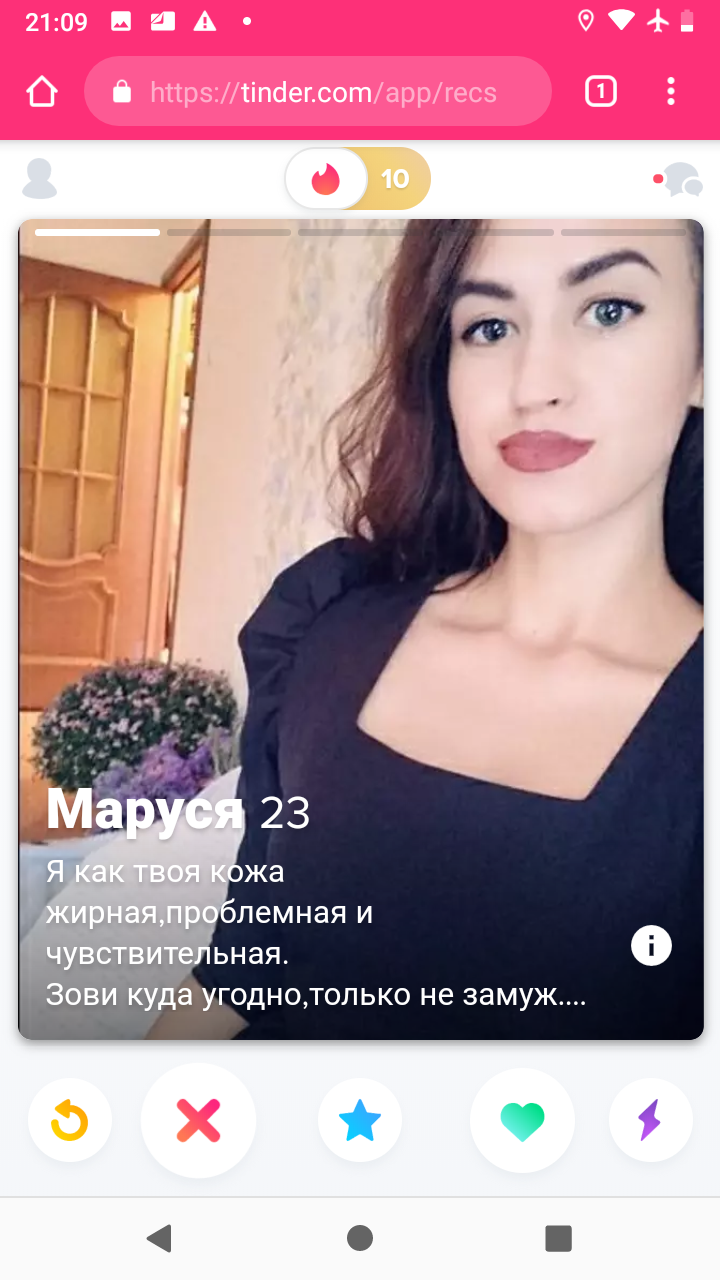Rewind the last swipe
720x1280 pixels.
70,1120
